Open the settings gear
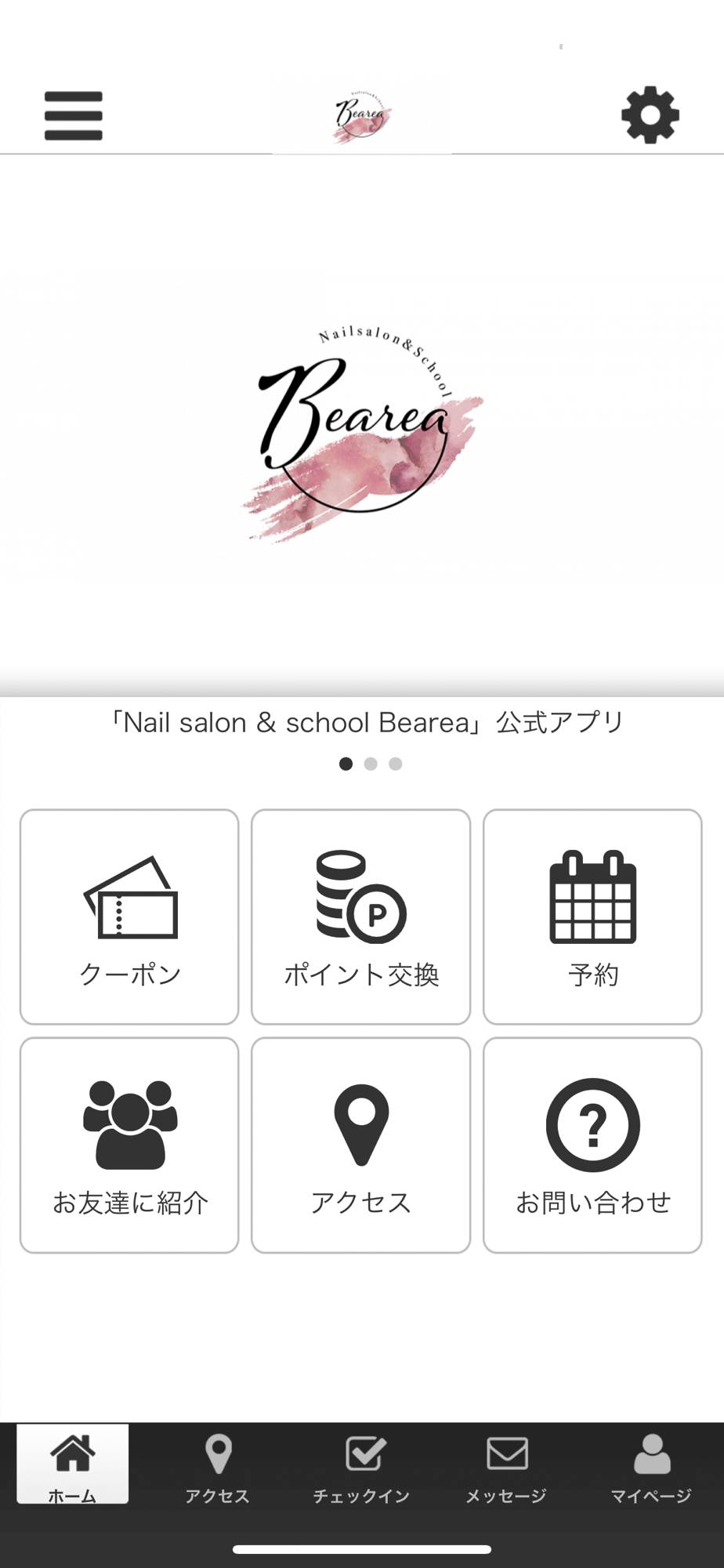Screen dimensions: 724x1568 tap(650, 116)
